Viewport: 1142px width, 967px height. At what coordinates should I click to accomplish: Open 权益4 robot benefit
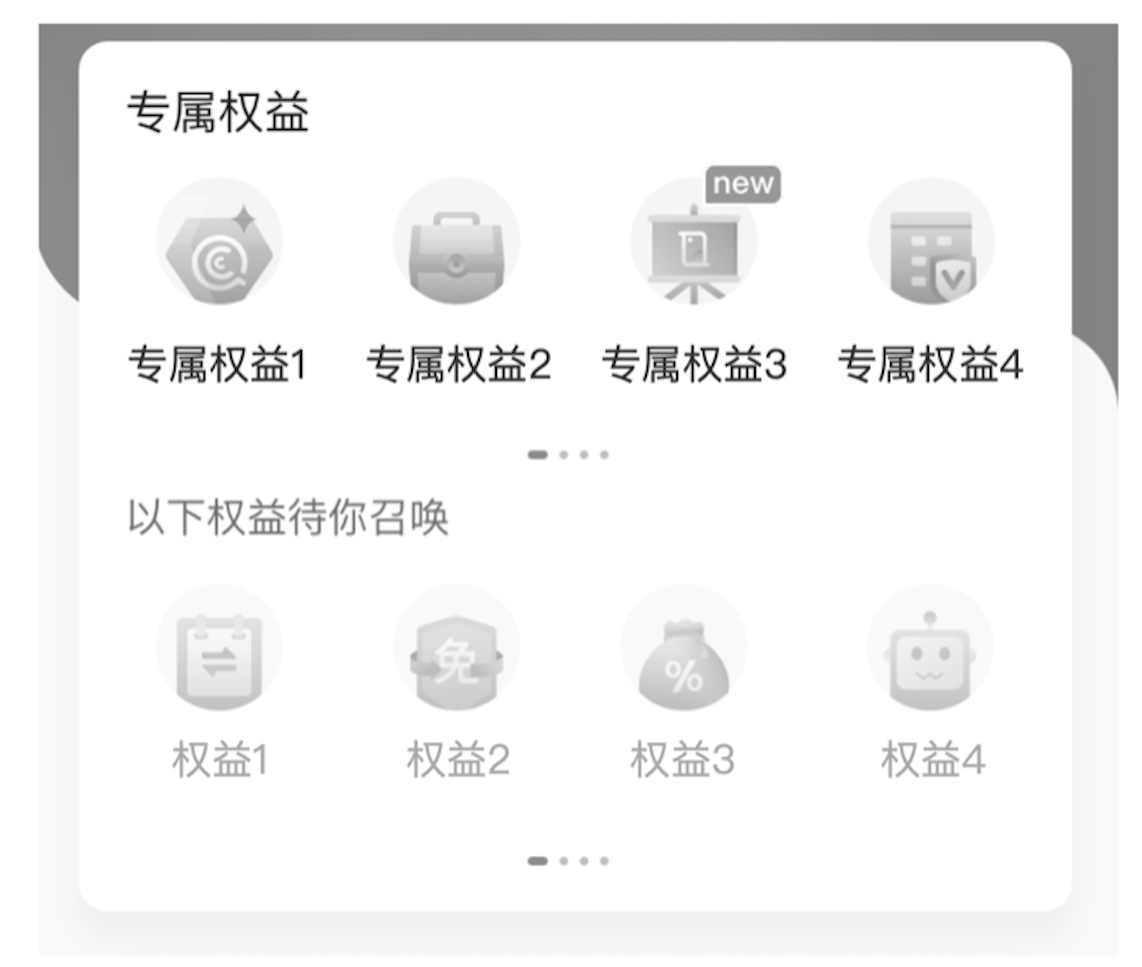(930, 650)
